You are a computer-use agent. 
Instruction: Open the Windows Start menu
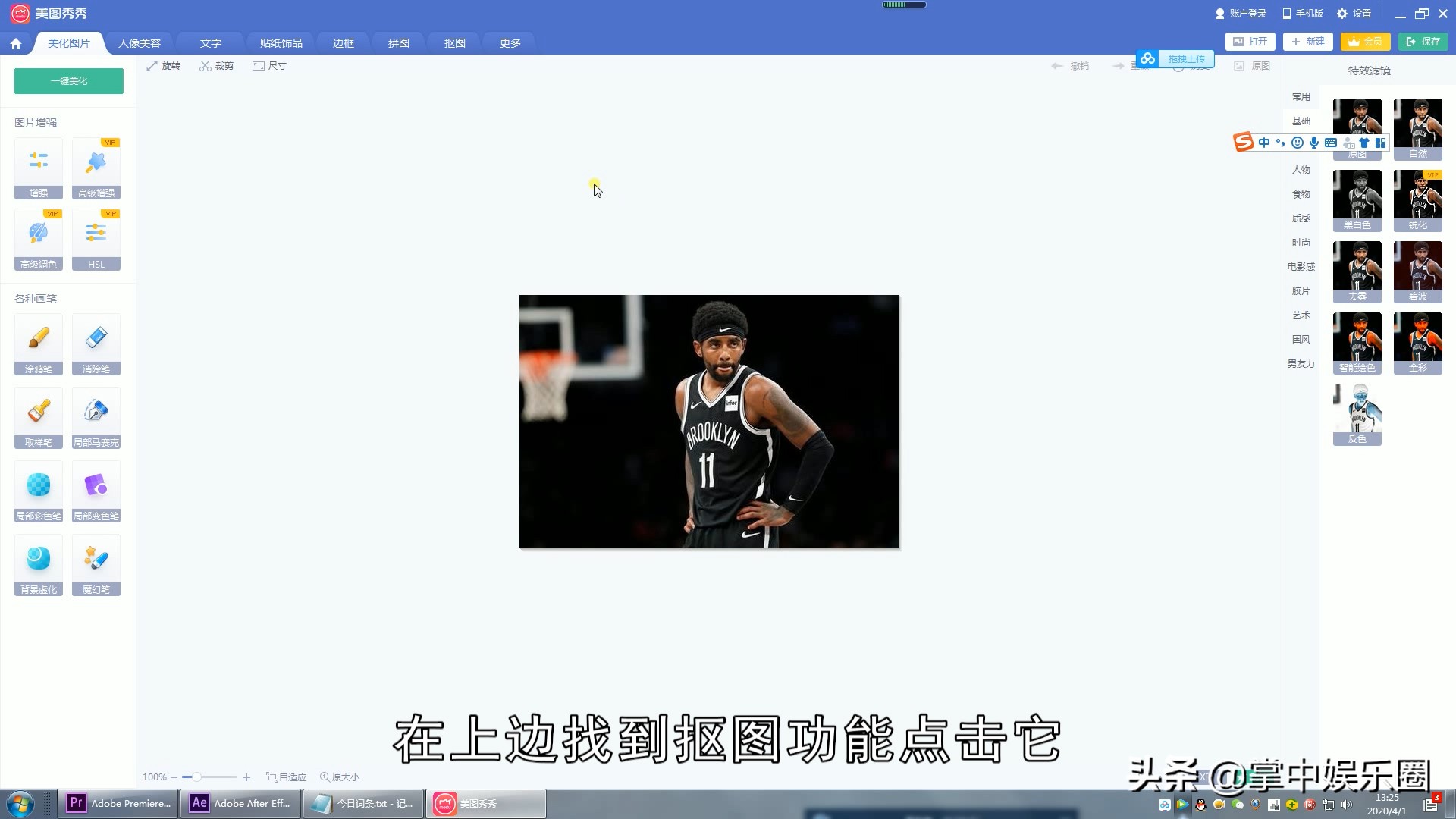coord(20,803)
